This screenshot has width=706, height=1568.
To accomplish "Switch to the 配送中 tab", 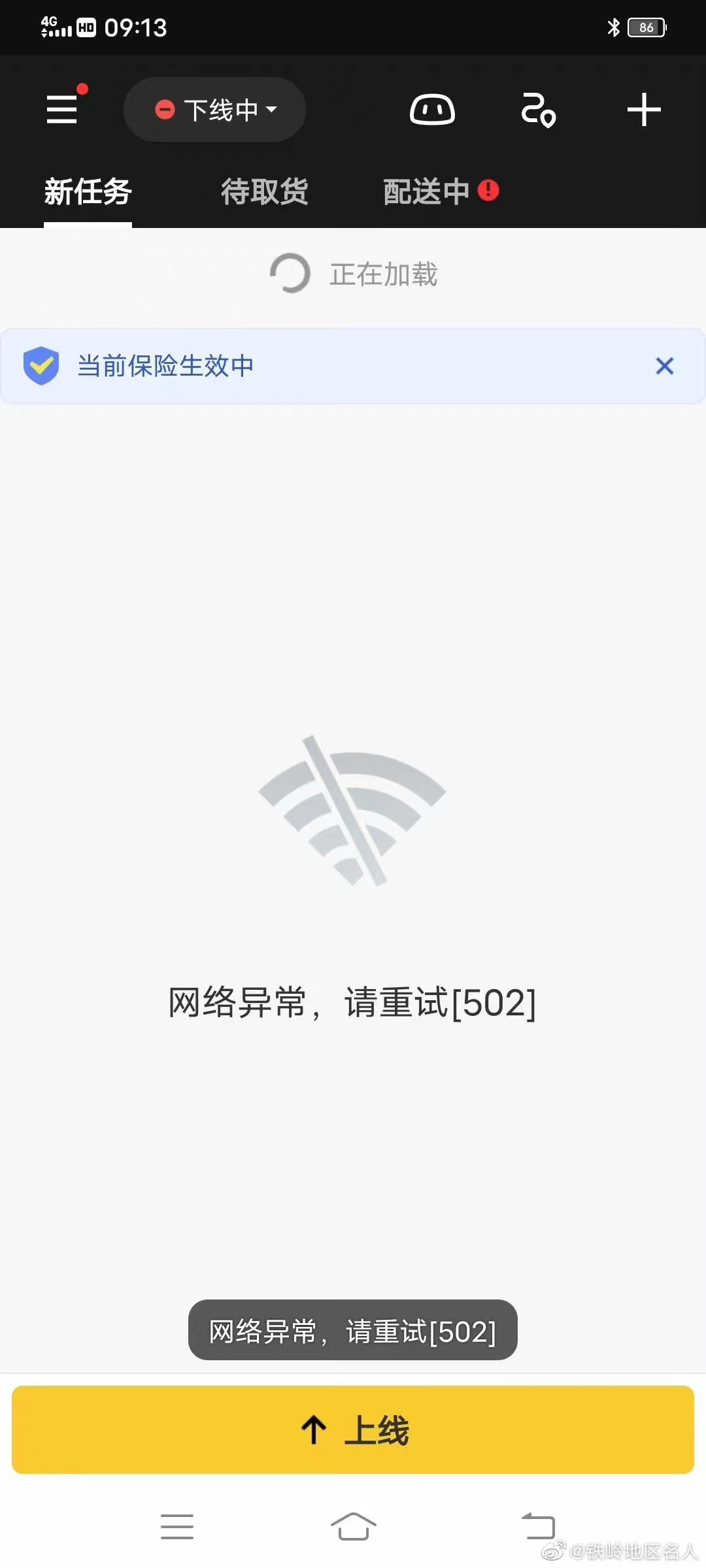I will (427, 192).
